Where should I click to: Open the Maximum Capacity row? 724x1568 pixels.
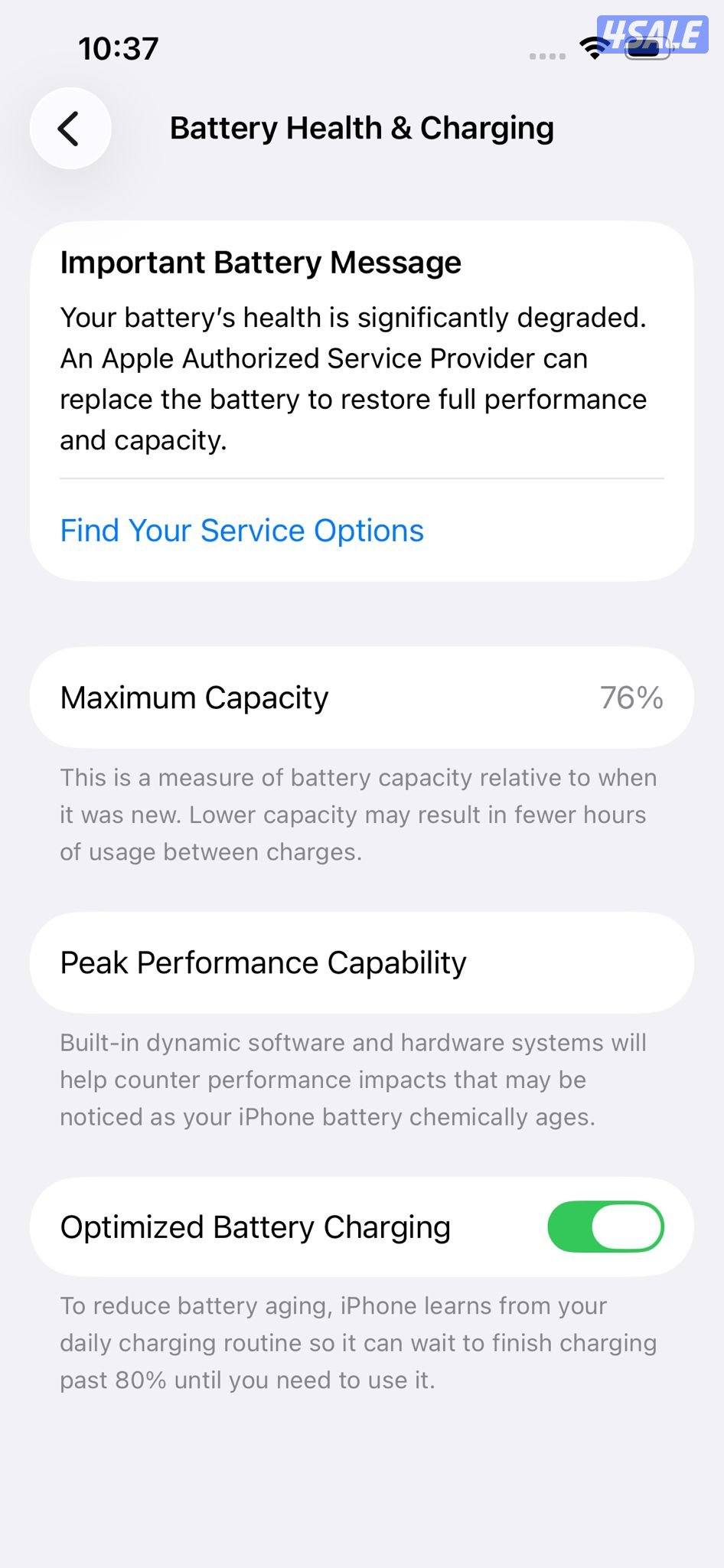click(x=362, y=697)
